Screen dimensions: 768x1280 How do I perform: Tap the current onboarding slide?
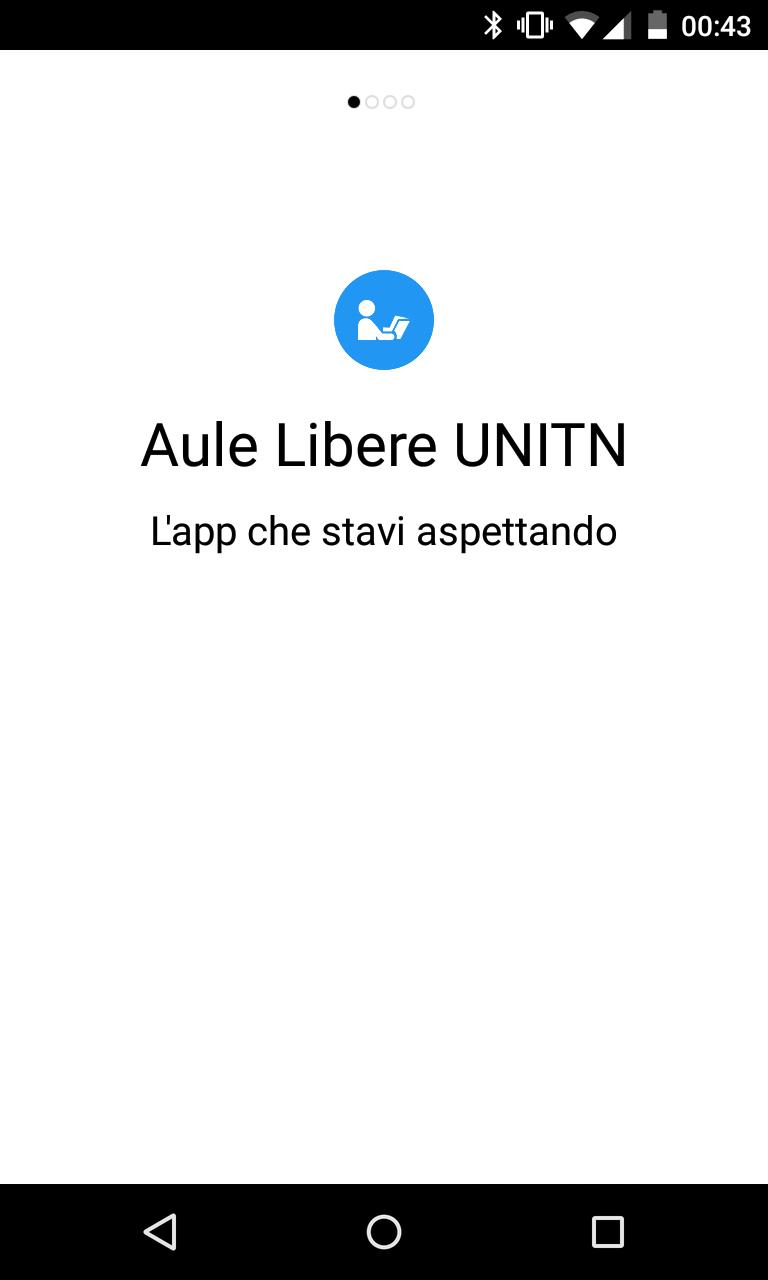384,640
